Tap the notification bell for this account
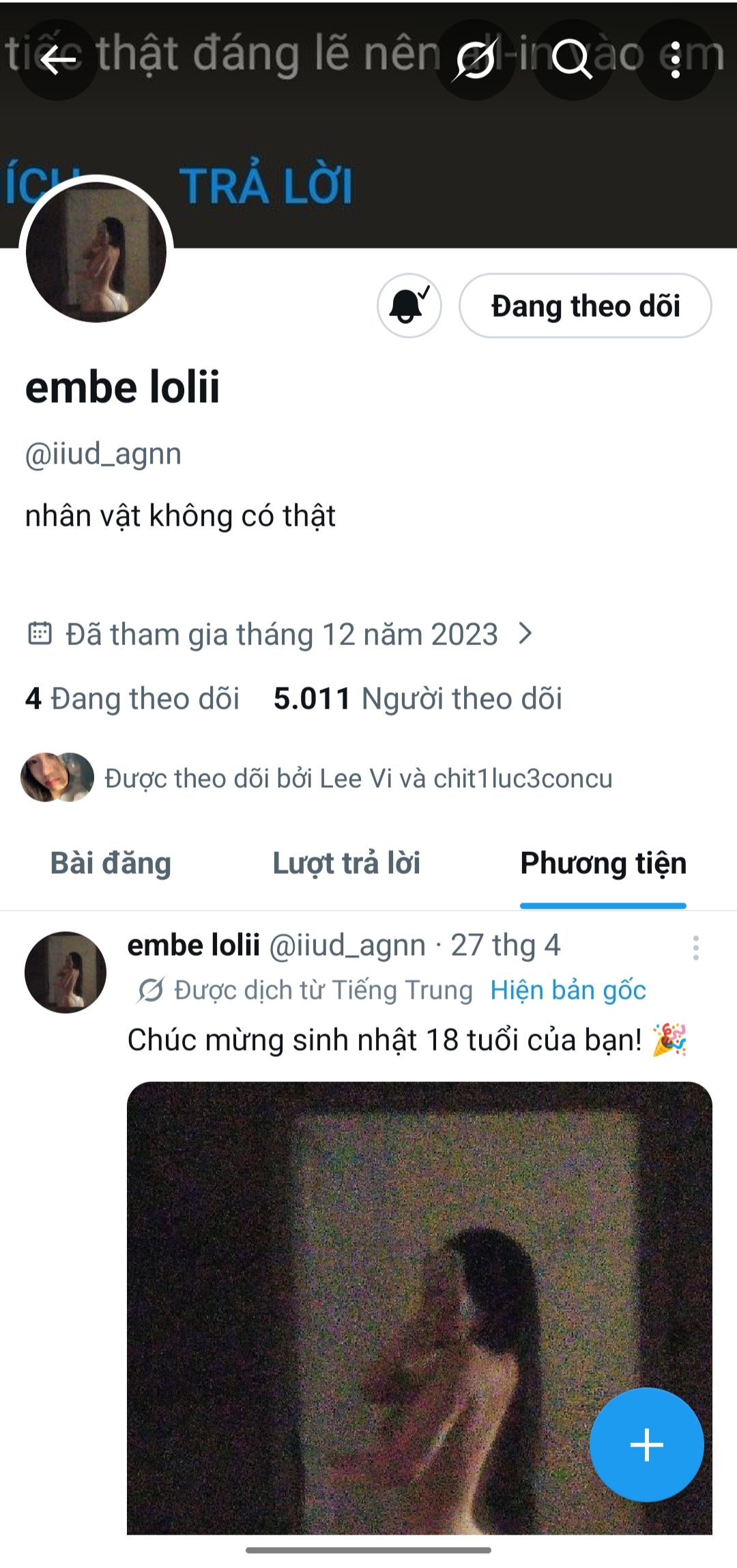The image size is (737, 1568). tap(409, 306)
